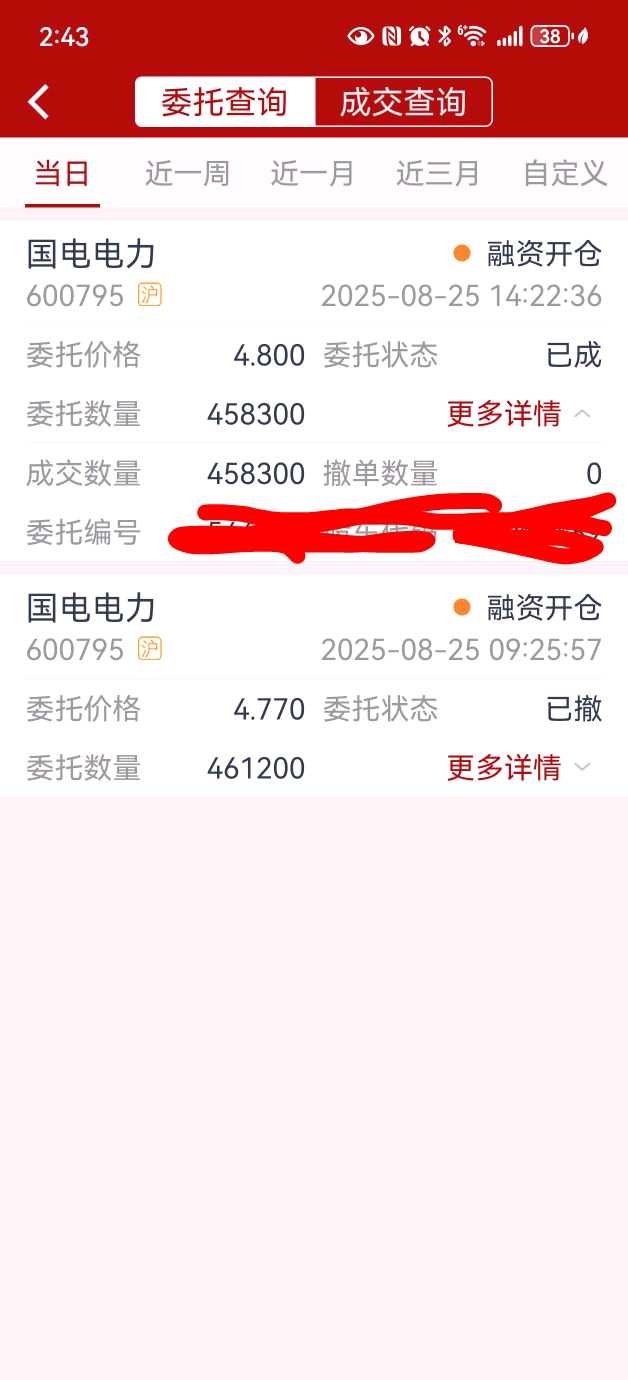
Task: Collapse 更多详情 on the 14:22:36 order
Action: (x=519, y=414)
